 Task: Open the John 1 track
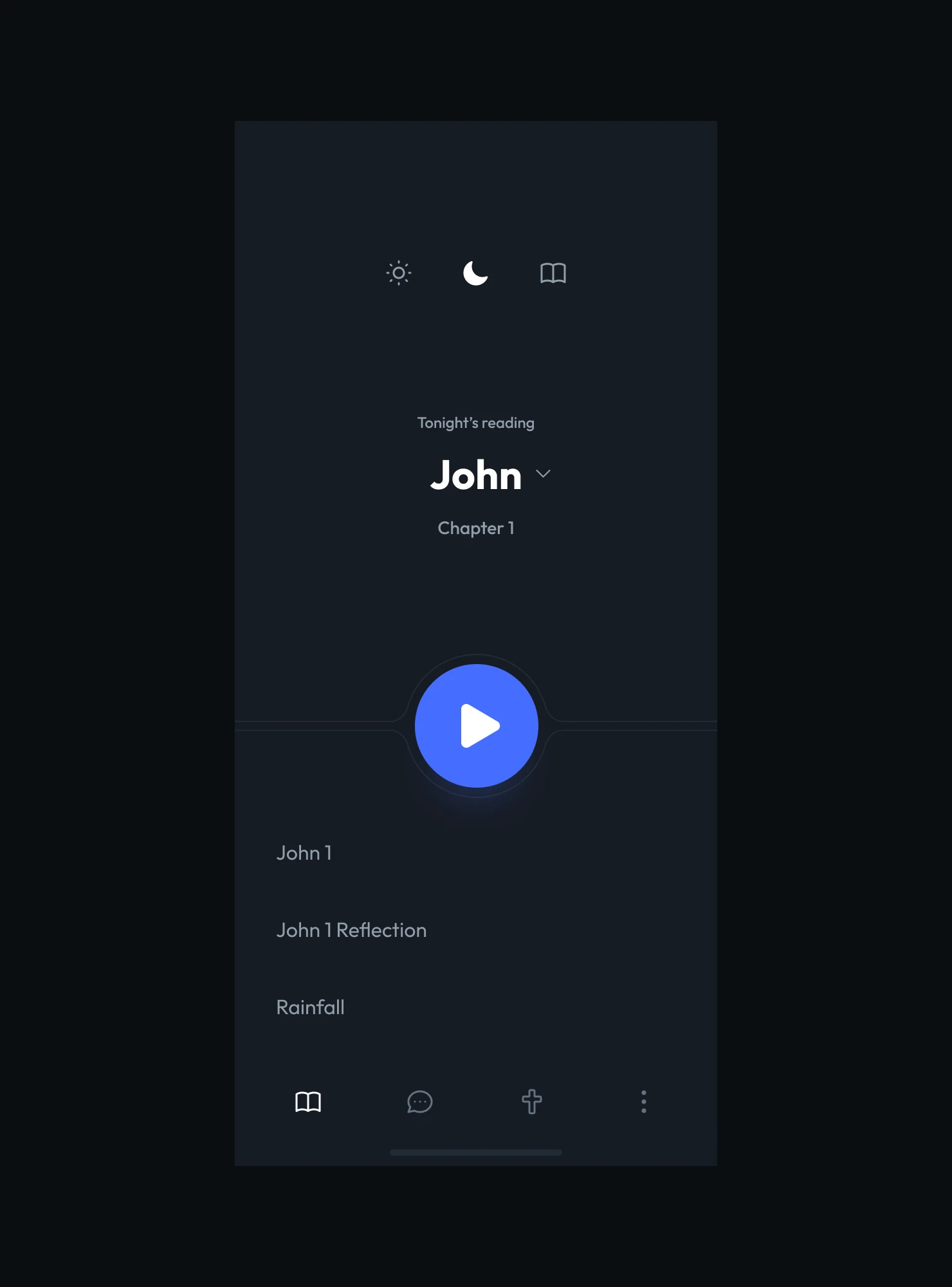pyautogui.click(x=304, y=853)
